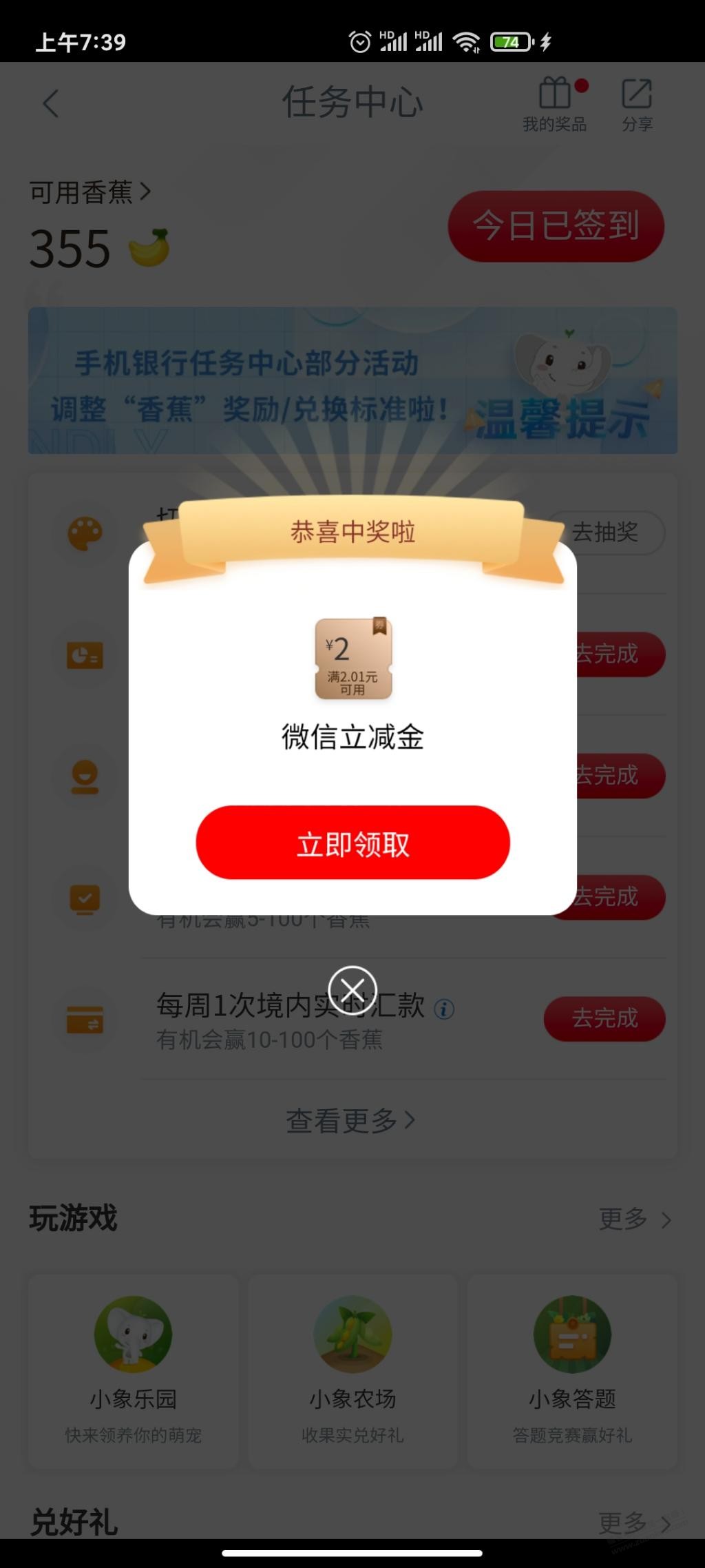
Task: Tap the 去抽奖 lottery button
Action: pyautogui.click(x=607, y=533)
